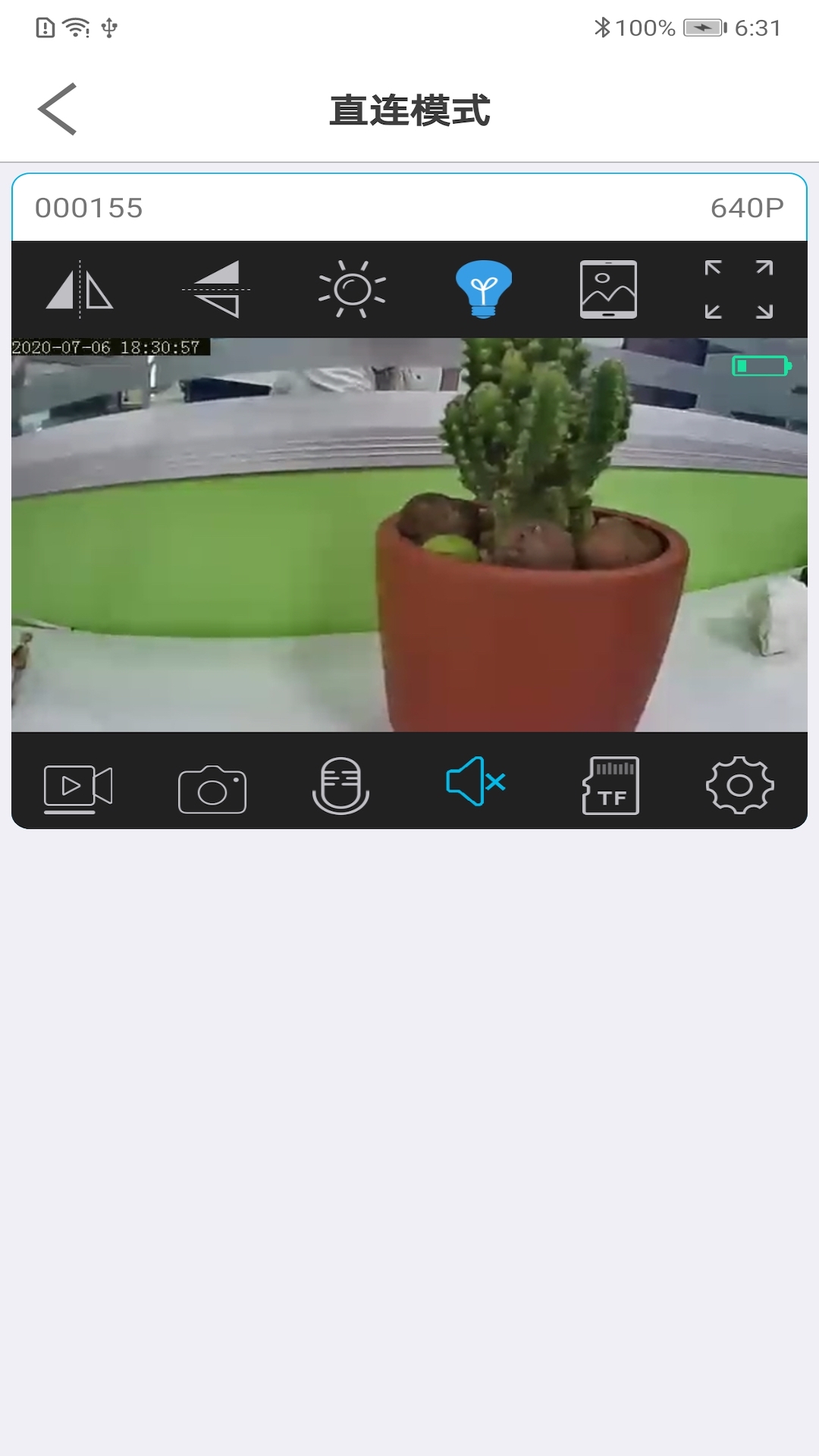Start recording video
This screenshot has height=1456, width=819.
click(x=78, y=787)
